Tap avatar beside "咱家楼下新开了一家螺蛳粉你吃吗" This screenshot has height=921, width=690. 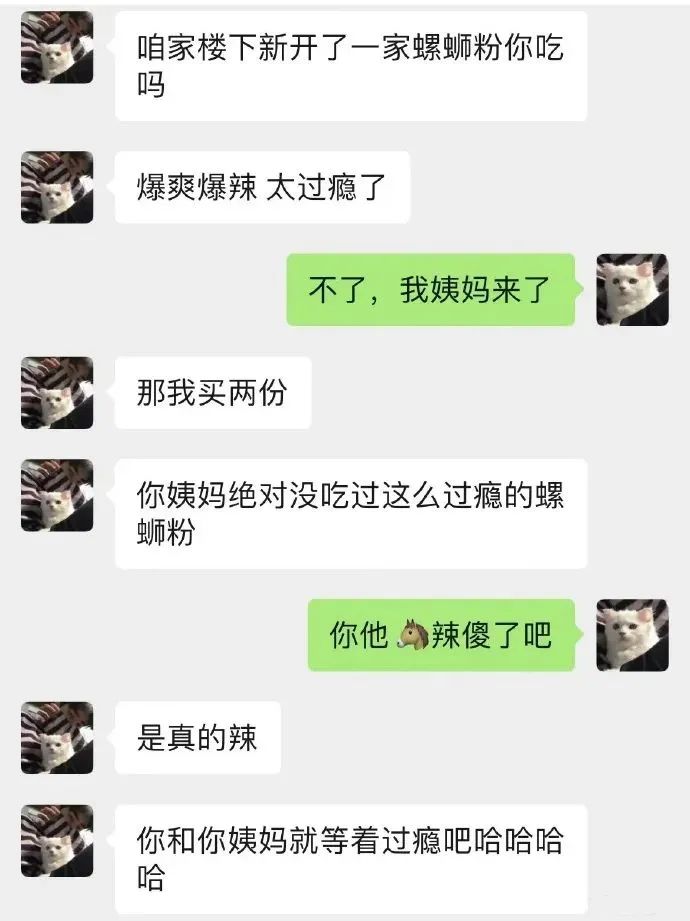pos(57,48)
